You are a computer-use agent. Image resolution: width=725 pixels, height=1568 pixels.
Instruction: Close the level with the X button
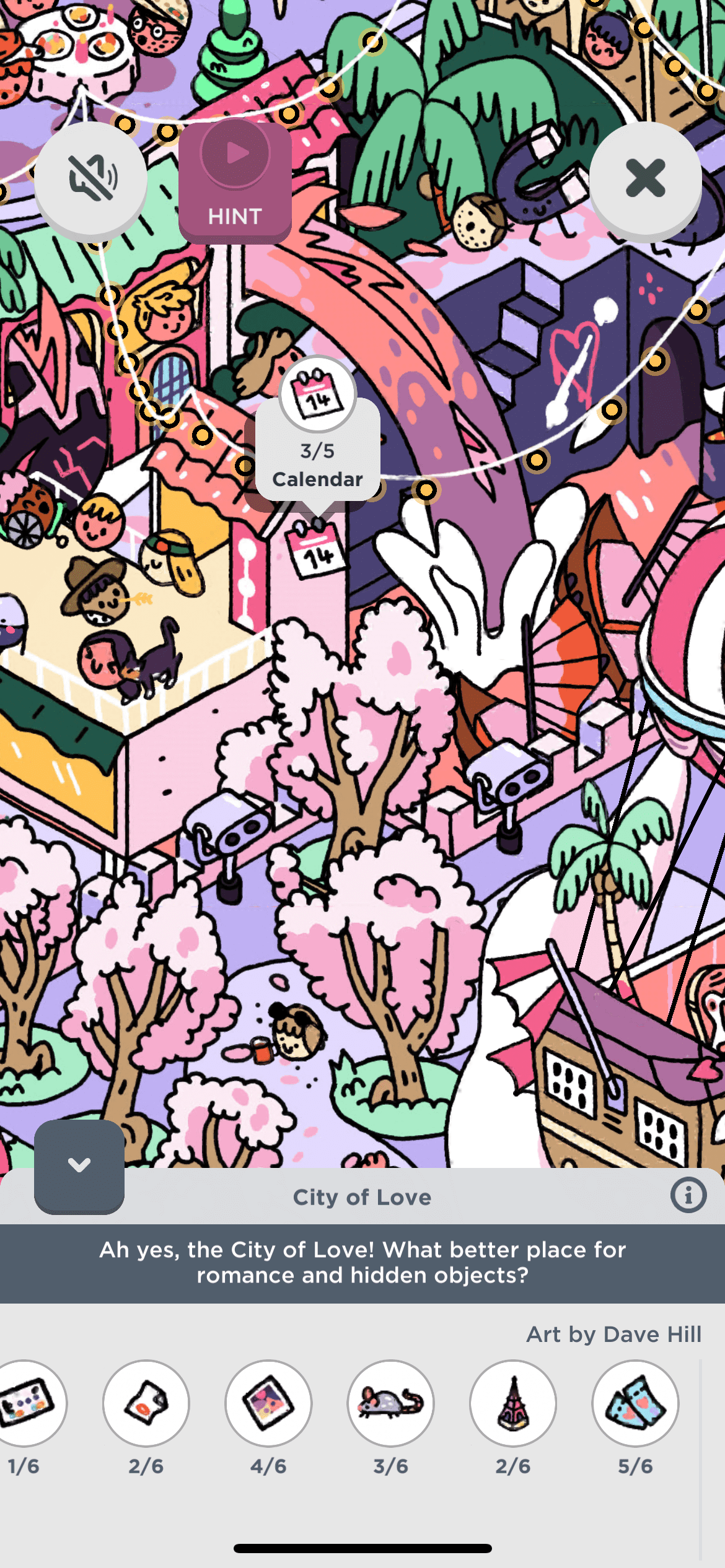[645, 178]
